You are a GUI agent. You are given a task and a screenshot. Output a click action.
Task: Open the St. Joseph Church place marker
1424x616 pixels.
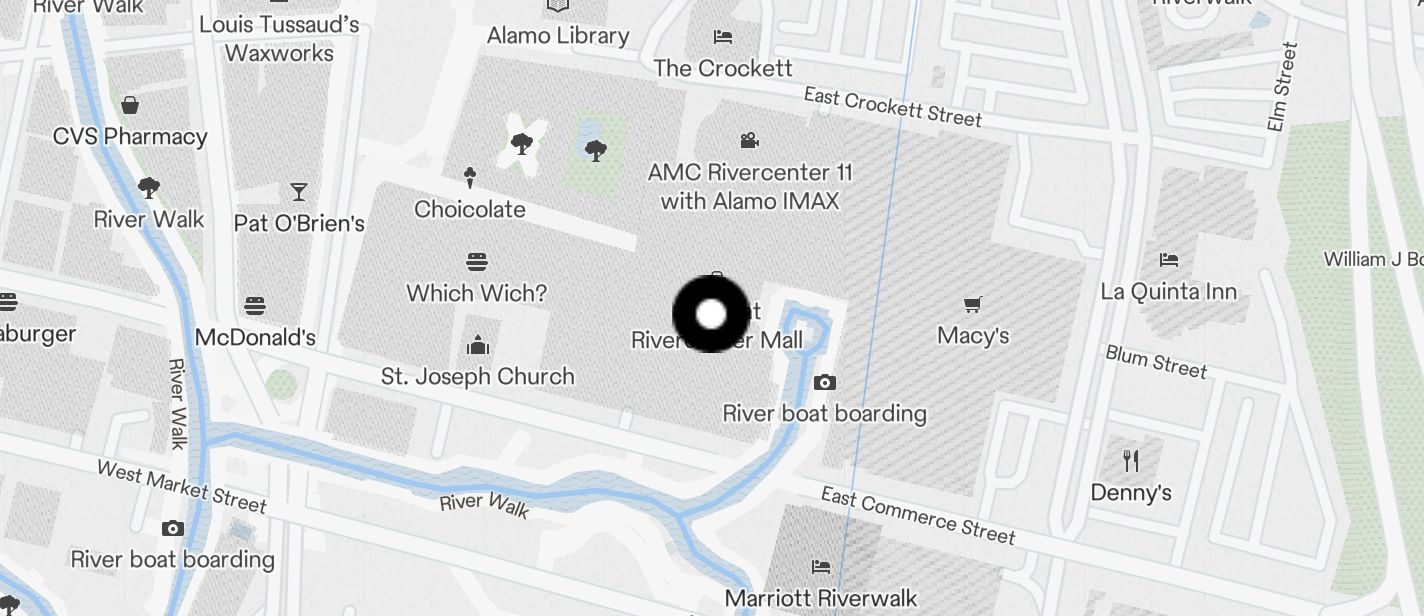pos(478,346)
